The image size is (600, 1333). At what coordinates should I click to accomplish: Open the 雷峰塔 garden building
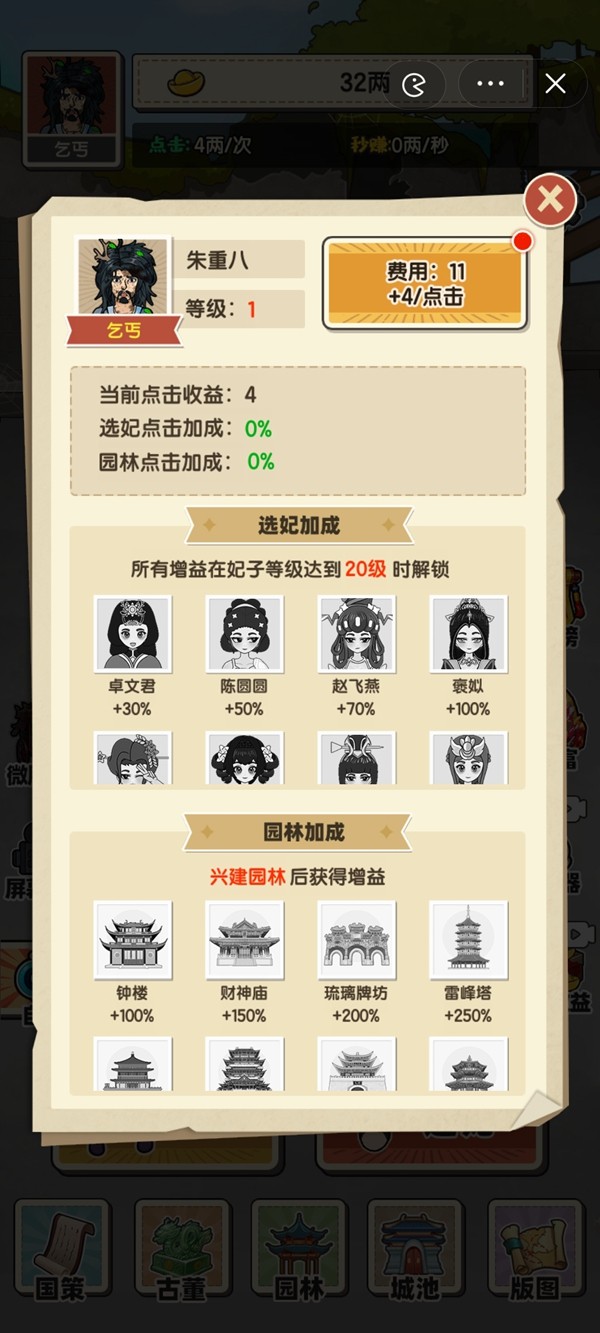468,940
